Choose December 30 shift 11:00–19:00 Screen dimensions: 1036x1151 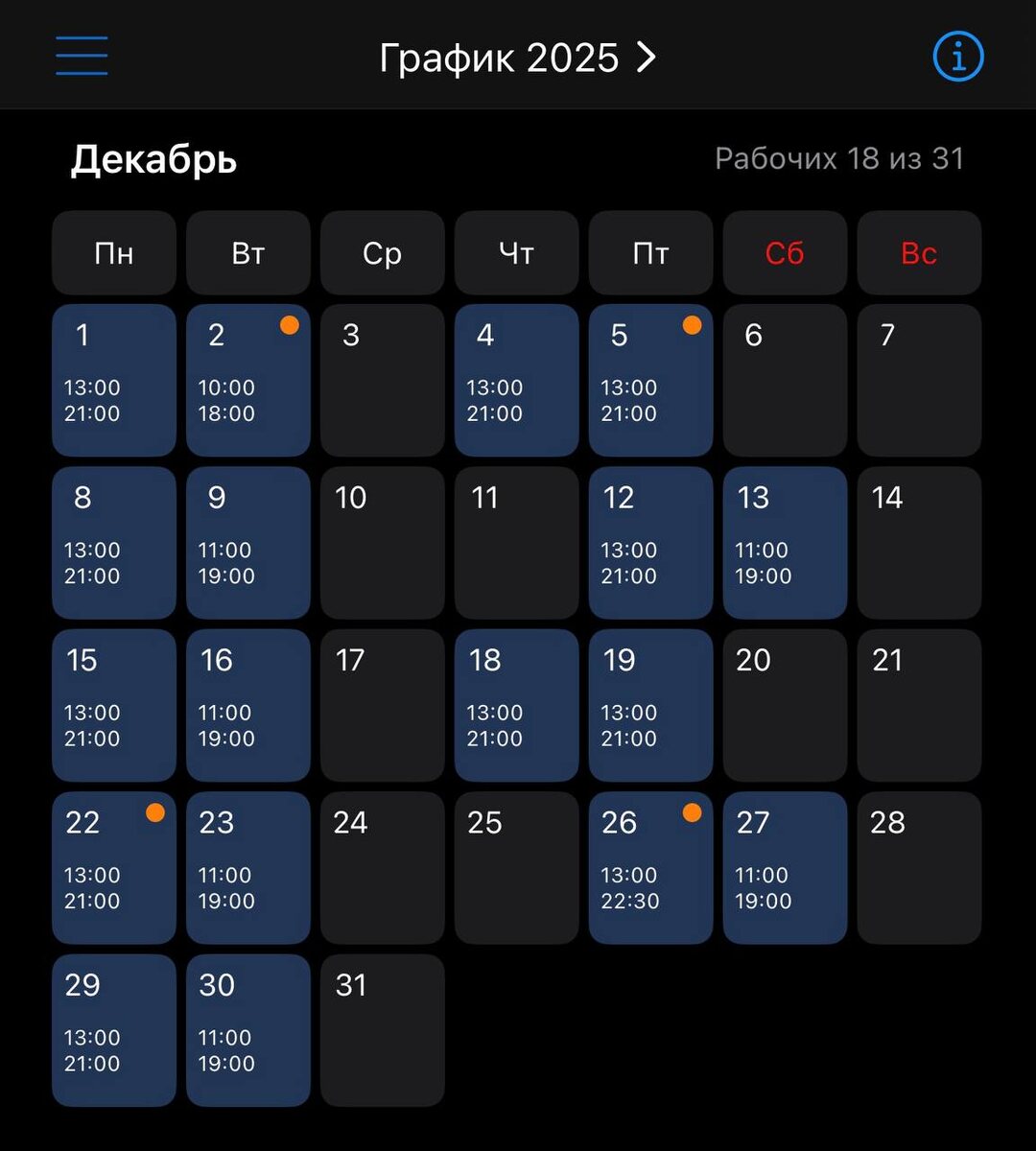click(x=248, y=1030)
